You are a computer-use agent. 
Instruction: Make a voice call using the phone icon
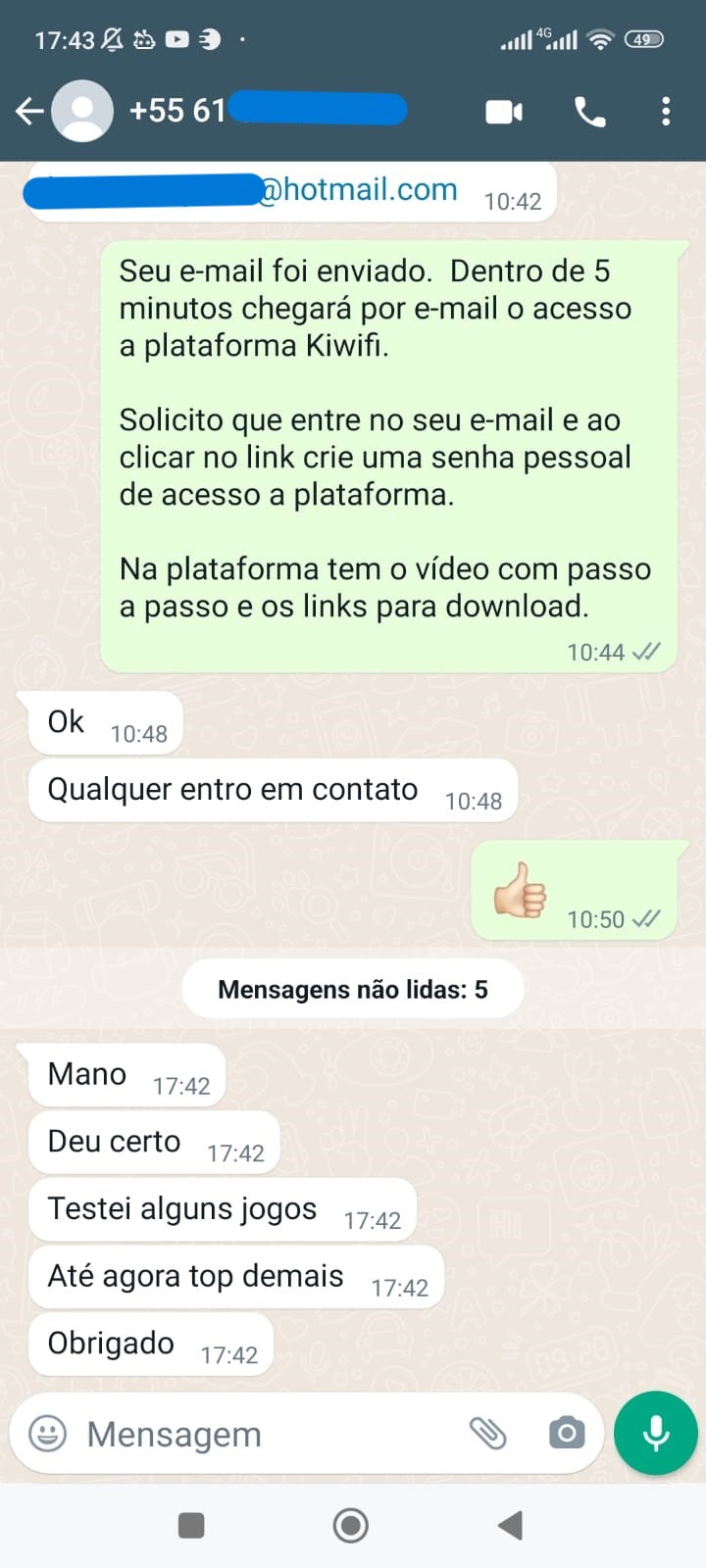(x=587, y=112)
